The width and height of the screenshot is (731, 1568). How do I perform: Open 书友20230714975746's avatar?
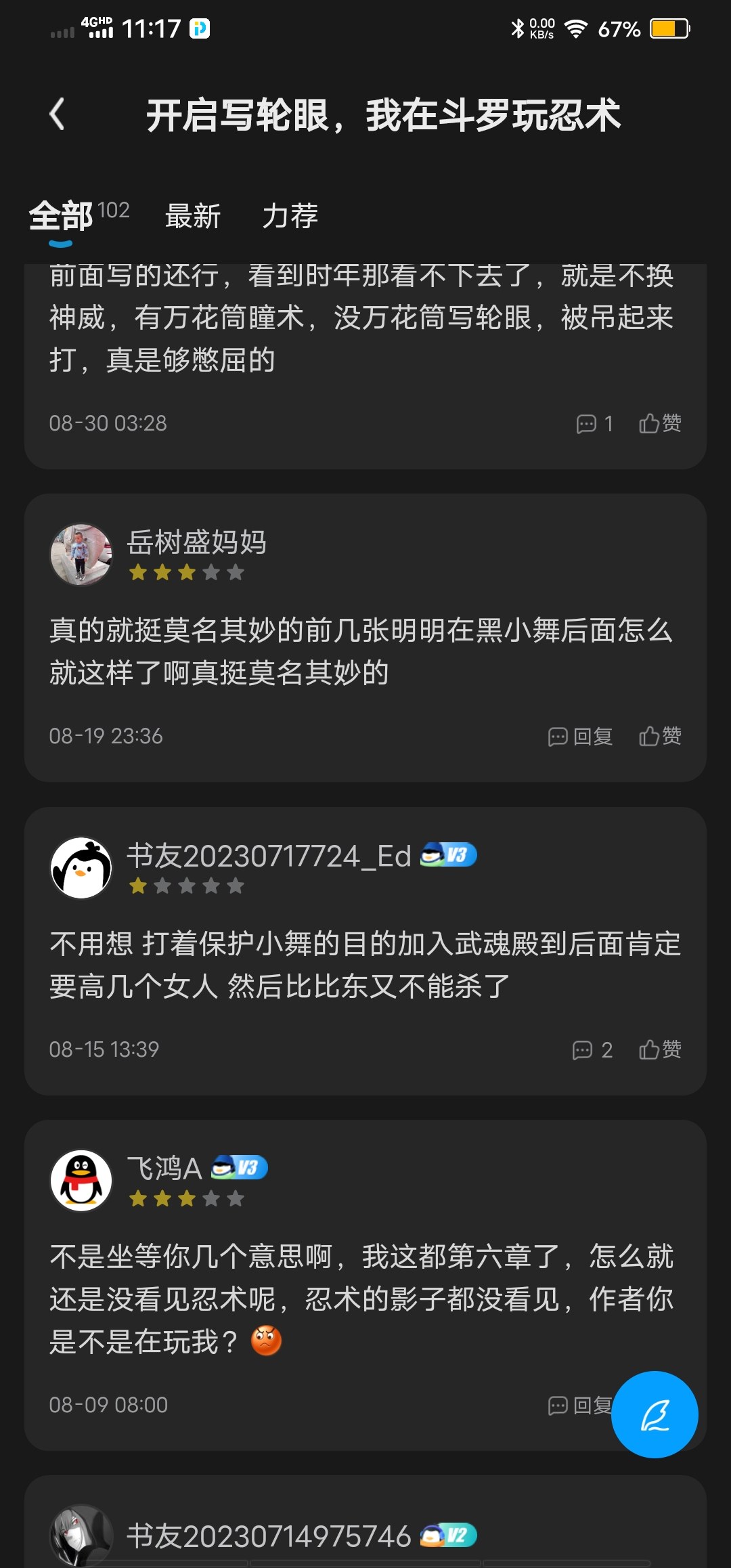click(x=81, y=1536)
